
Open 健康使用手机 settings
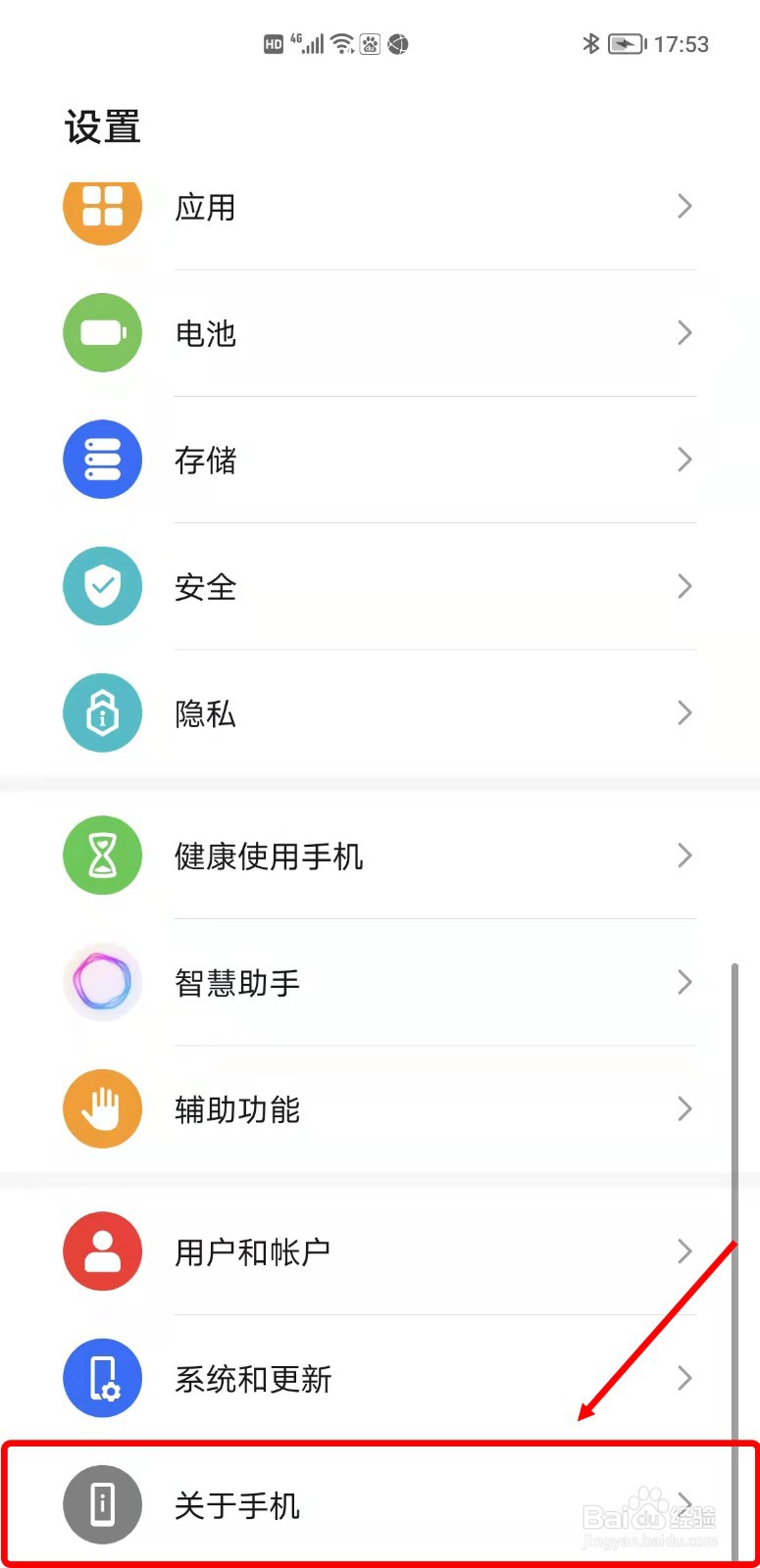pyautogui.click(x=380, y=856)
